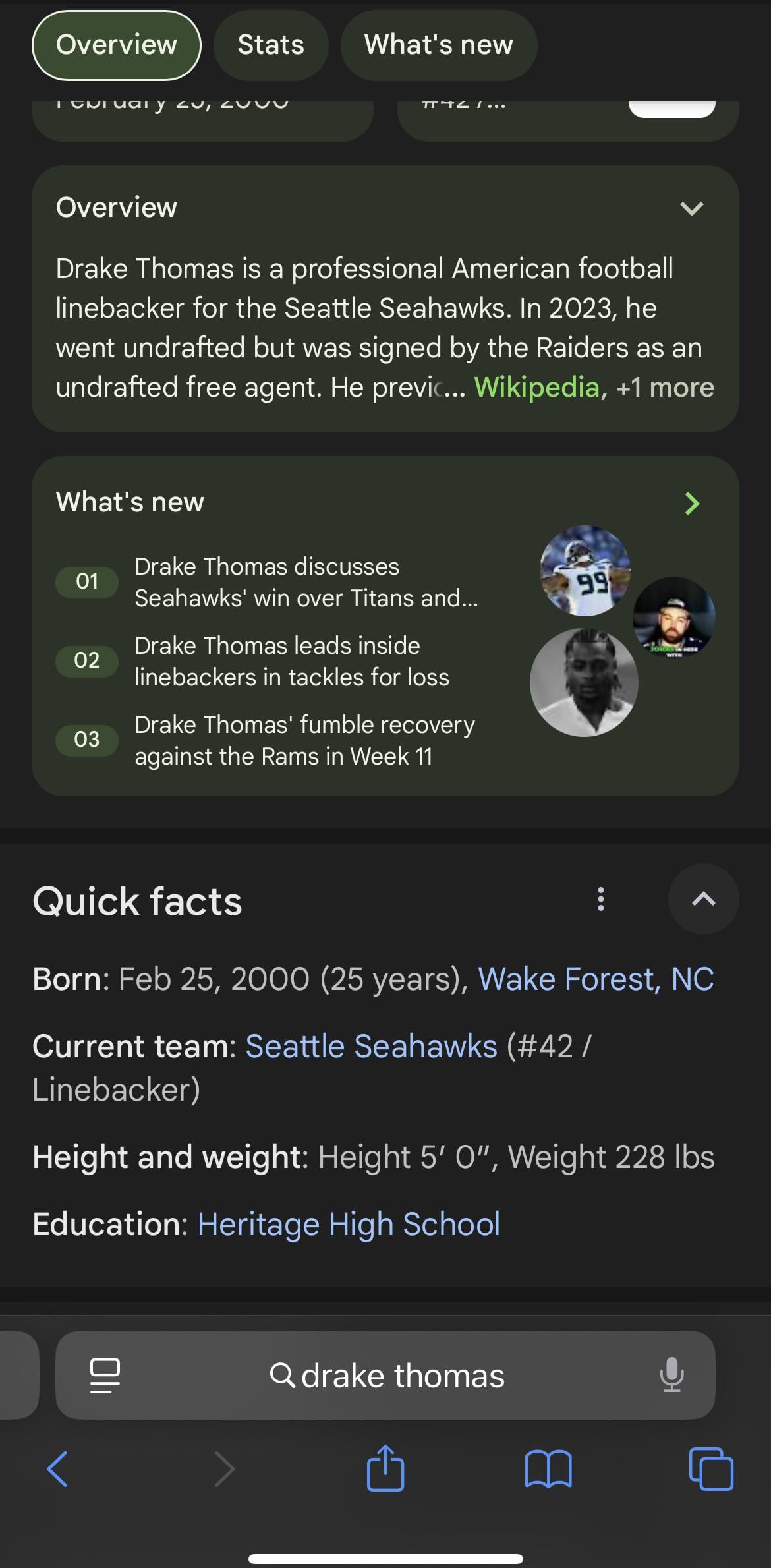This screenshot has height=1568, width=771.
Task: Open the page menu in address bar
Action: pyautogui.click(x=105, y=1376)
